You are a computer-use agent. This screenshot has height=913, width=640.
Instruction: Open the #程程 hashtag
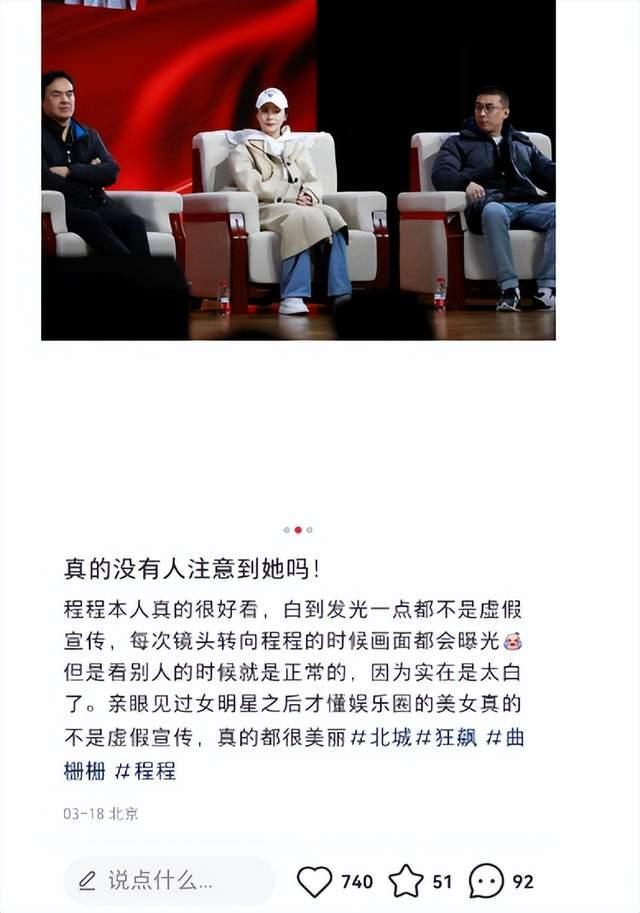(x=145, y=770)
